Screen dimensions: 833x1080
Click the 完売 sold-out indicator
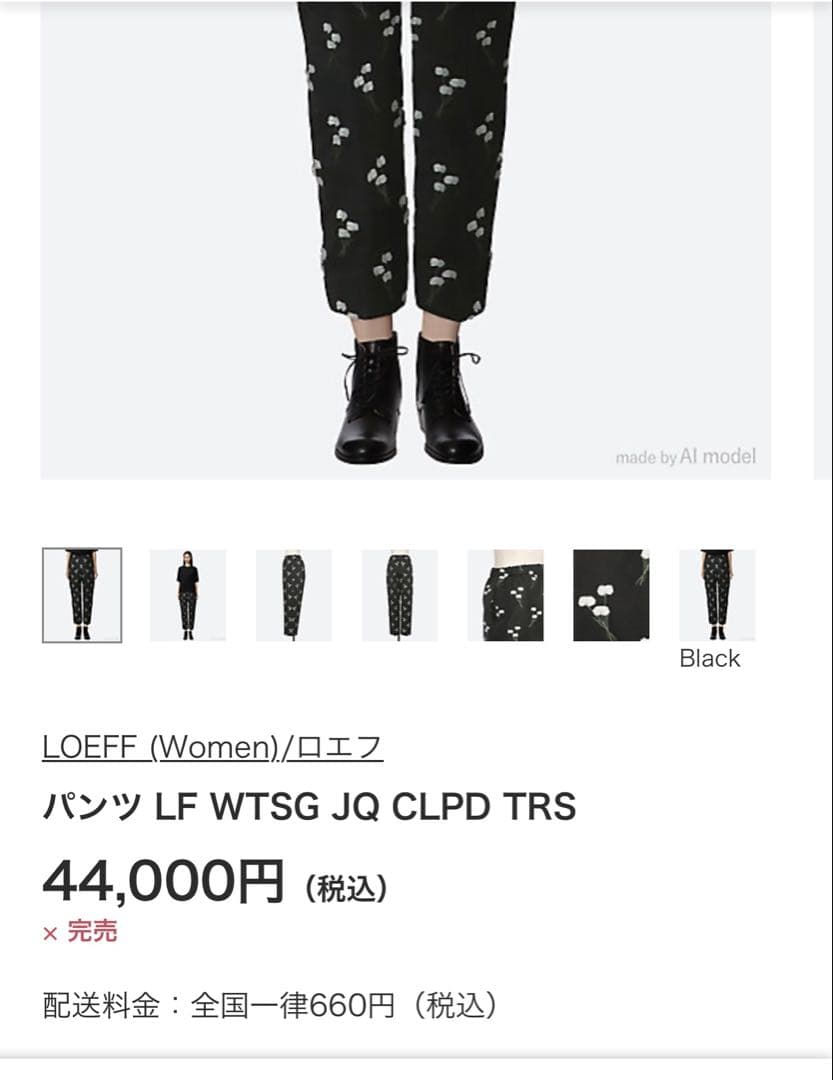coord(93,931)
